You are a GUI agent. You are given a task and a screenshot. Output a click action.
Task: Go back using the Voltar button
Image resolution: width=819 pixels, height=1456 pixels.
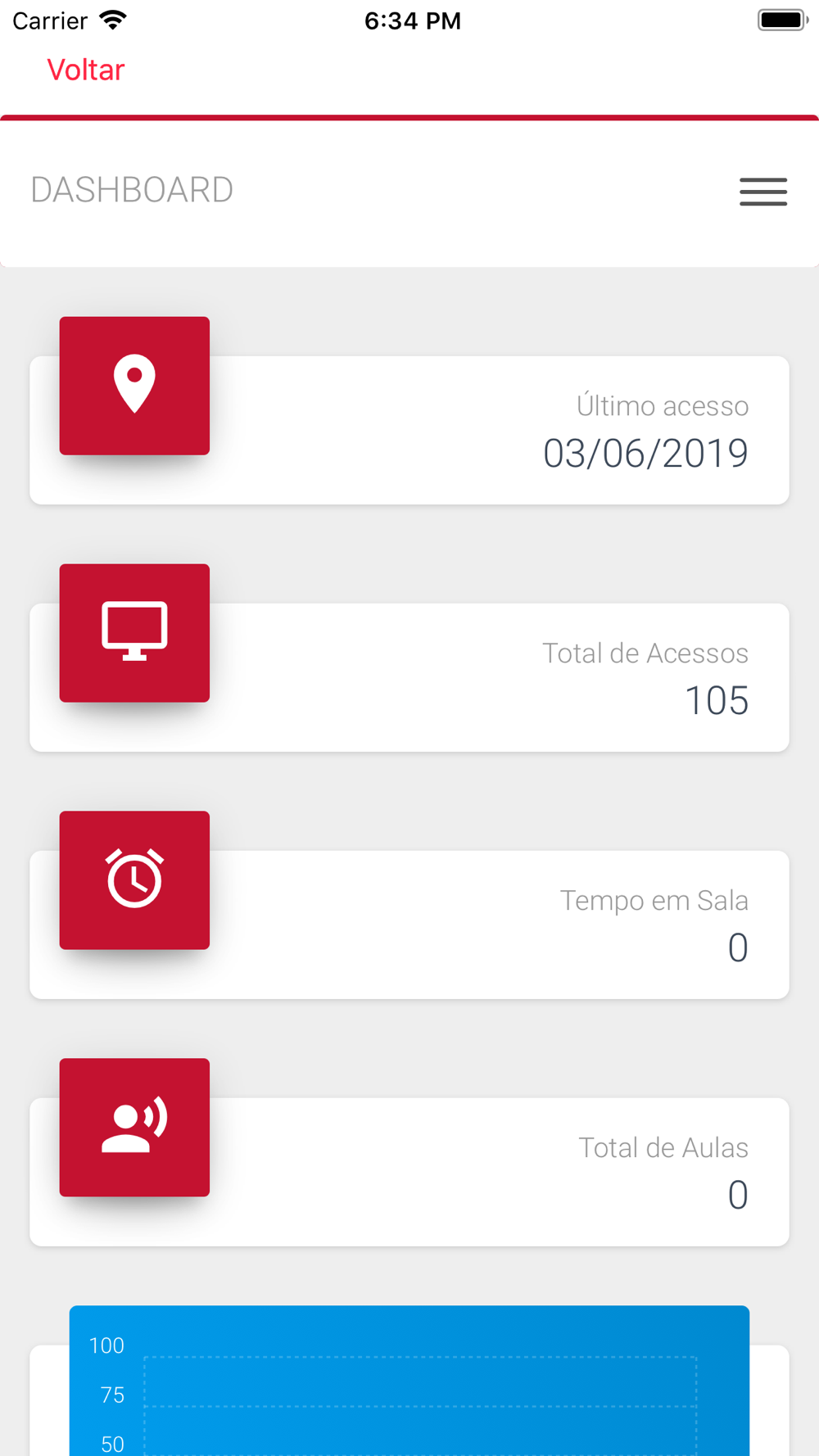coord(85,70)
